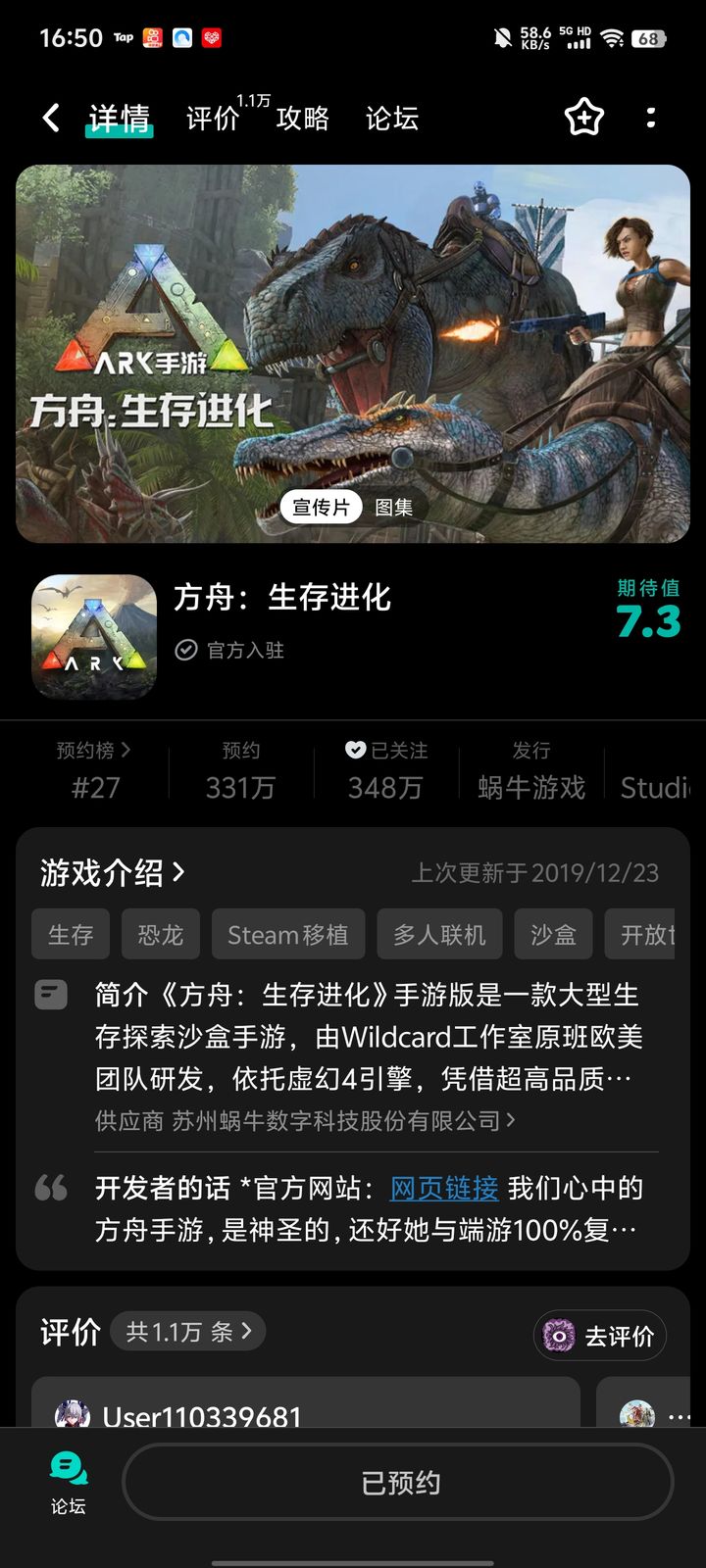Open the 论坛 chat icon at bottom left
The height and width of the screenshot is (1568, 706).
coord(69,1472)
